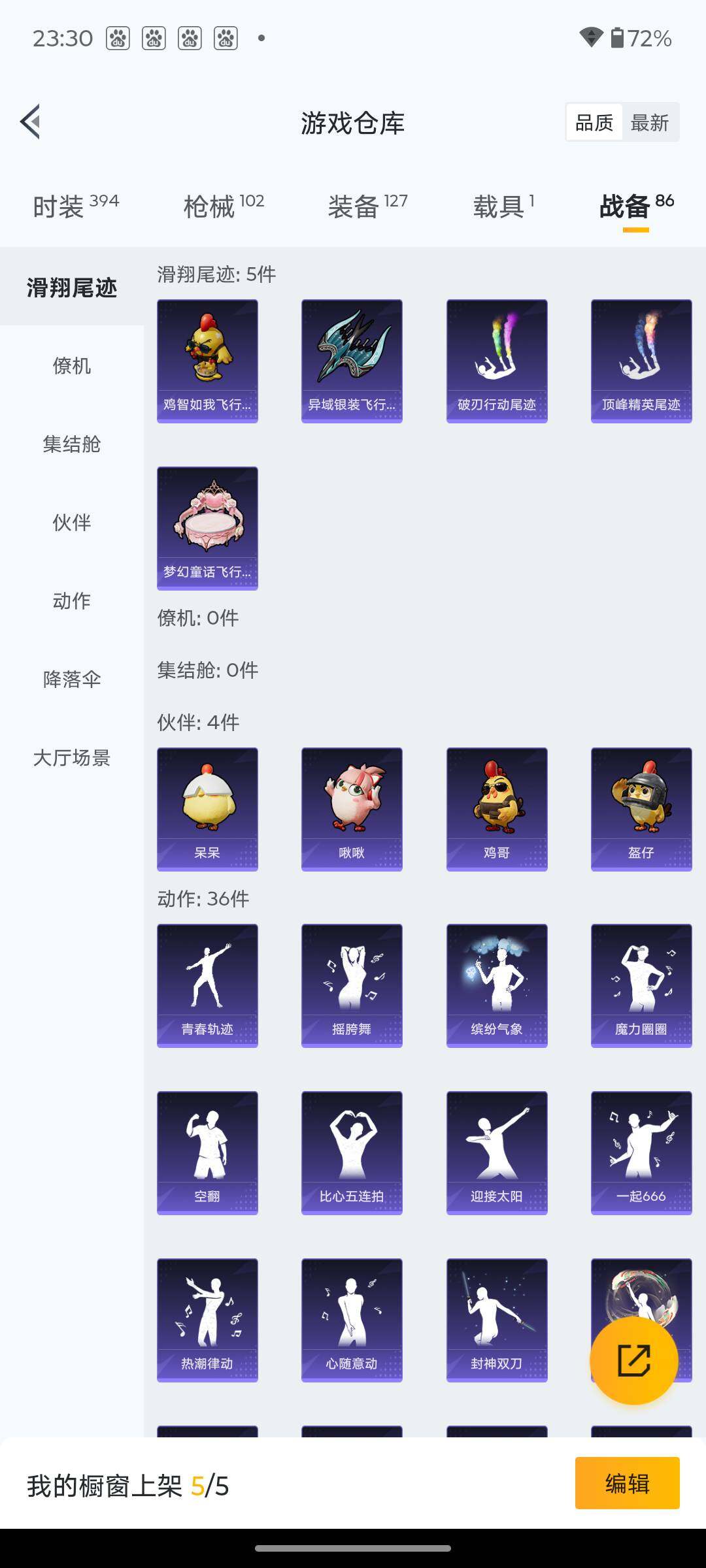Select the 装备 tab
This screenshot has width=706, height=1568.
(367, 206)
